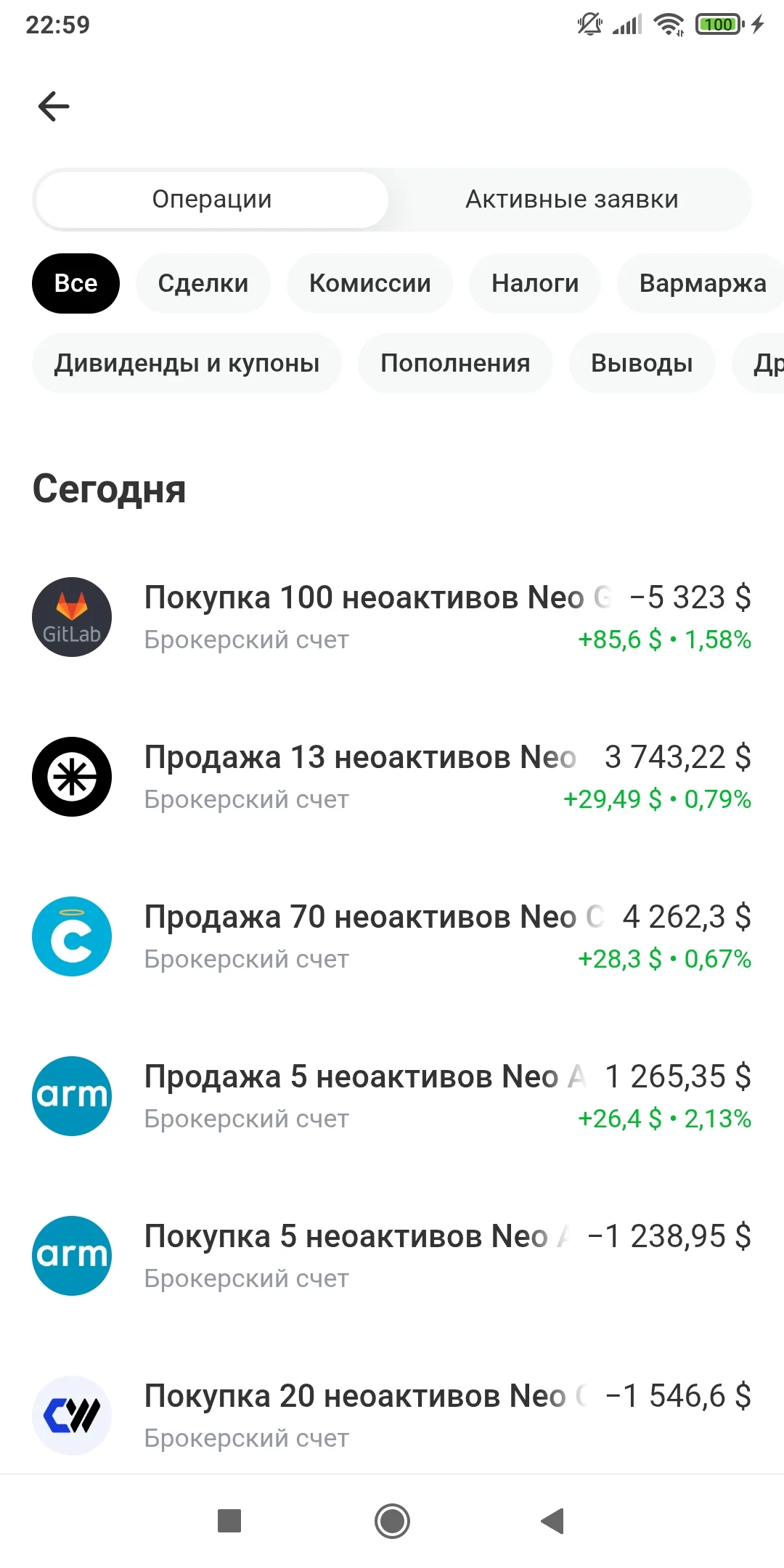Select the Все filter chip

click(x=75, y=283)
